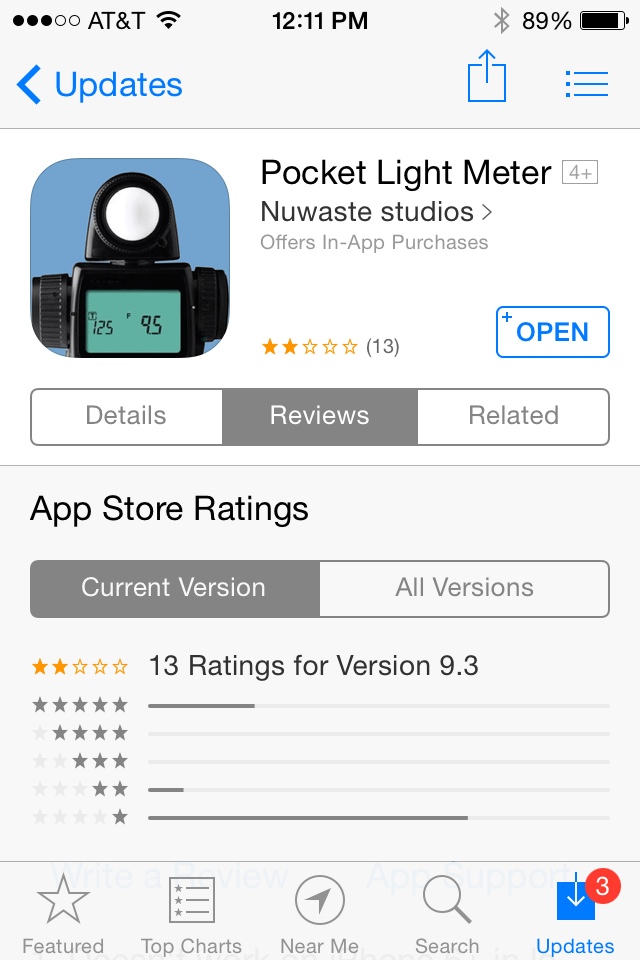The image size is (640, 960).
Task: Switch to Related tab
Action: click(x=513, y=416)
